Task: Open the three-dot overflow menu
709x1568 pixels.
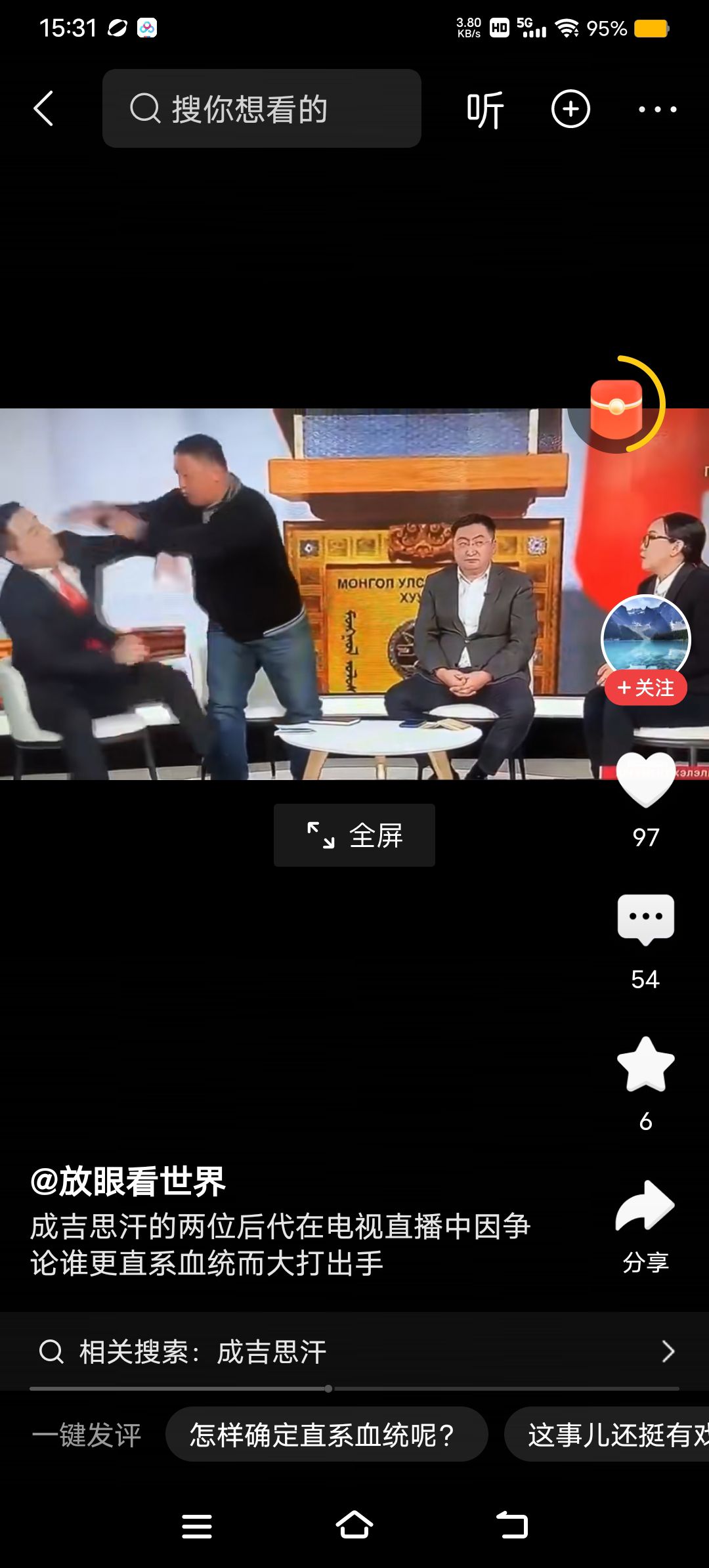Action: [657, 110]
